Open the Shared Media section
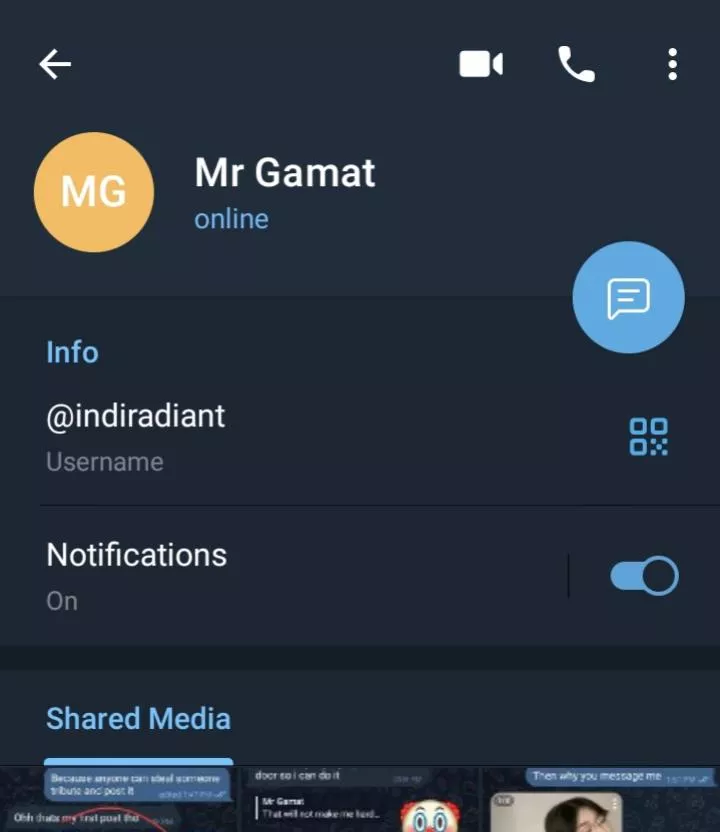The height and width of the screenshot is (832, 720). (x=138, y=718)
